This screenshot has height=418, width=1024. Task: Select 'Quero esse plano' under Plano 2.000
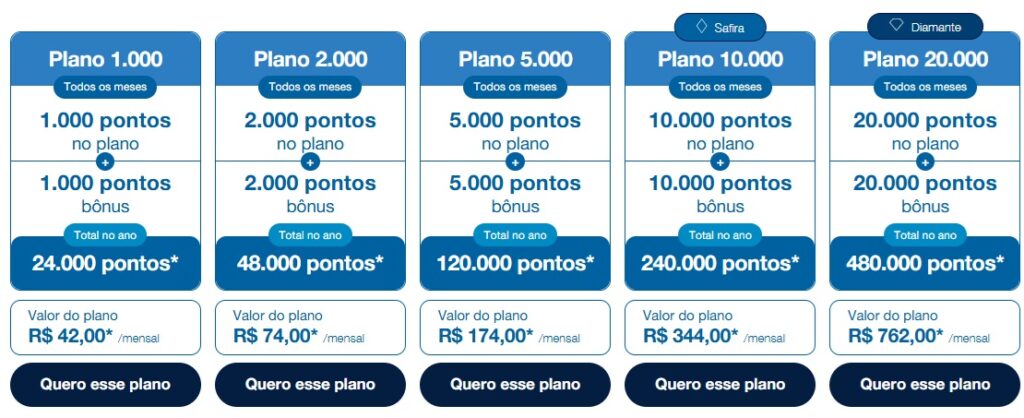(310, 384)
